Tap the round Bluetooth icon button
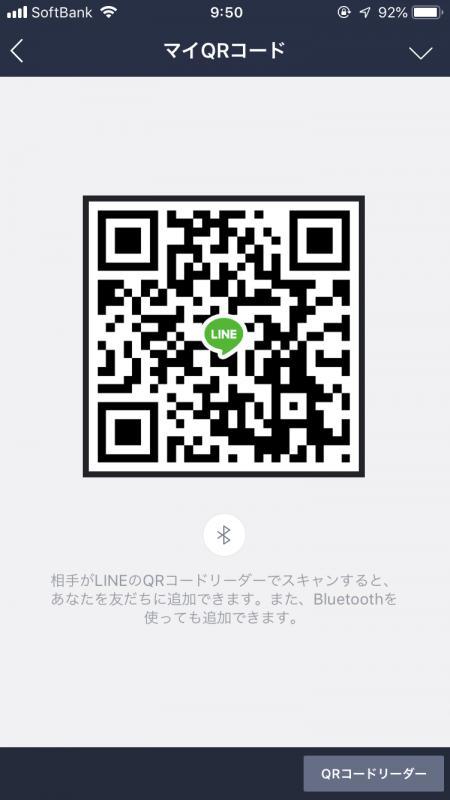 (224, 535)
